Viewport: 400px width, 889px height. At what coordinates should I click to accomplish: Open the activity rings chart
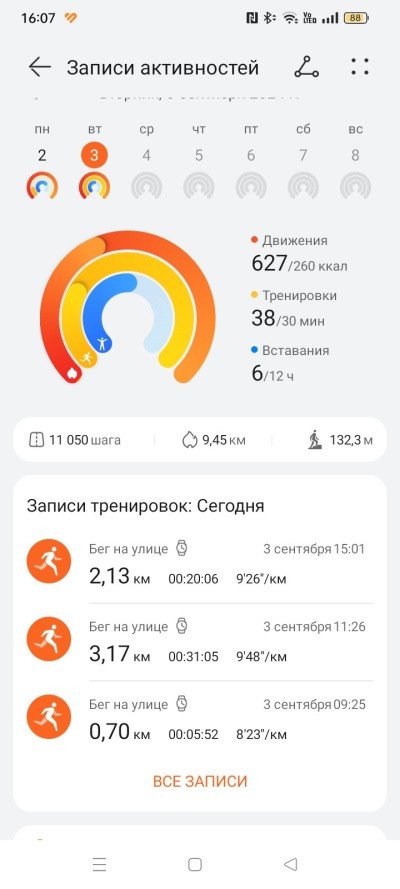[127, 307]
